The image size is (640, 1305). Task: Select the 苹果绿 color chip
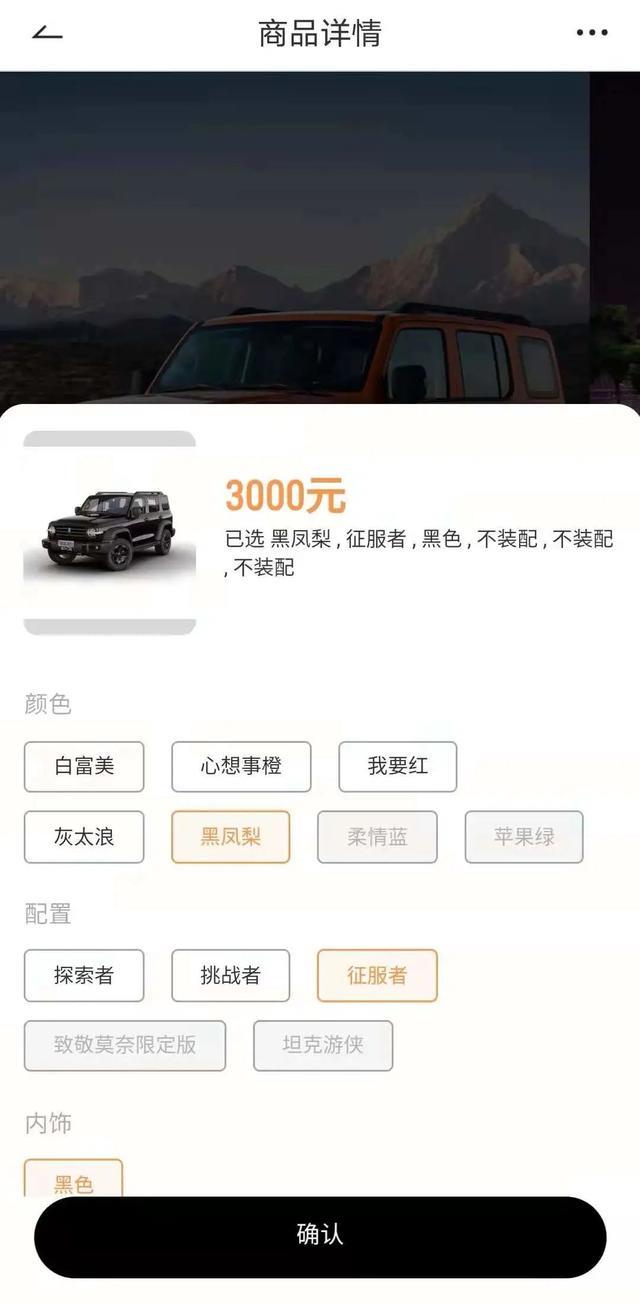(524, 837)
